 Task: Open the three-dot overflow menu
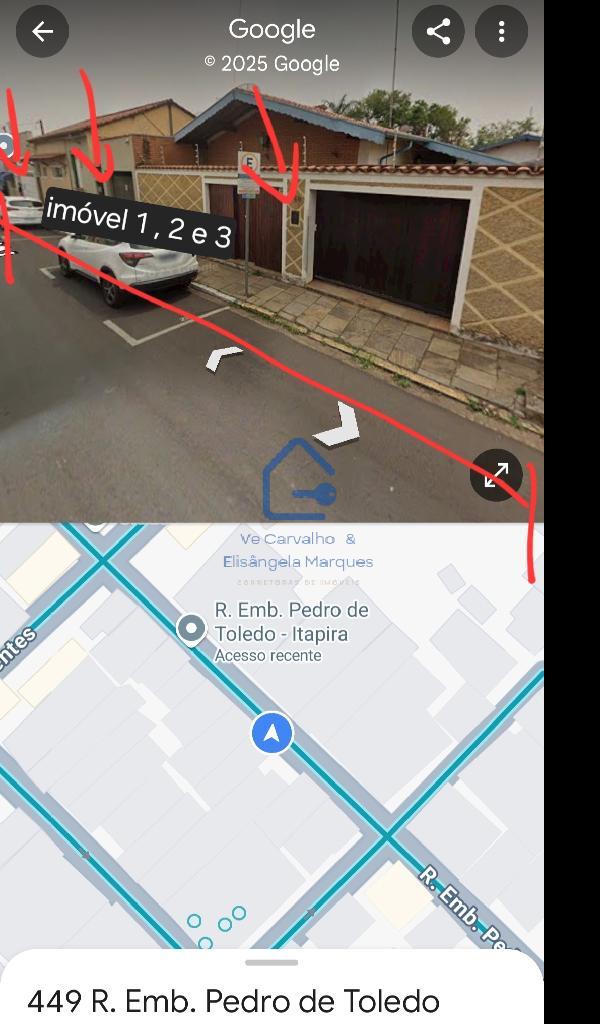(501, 32)
